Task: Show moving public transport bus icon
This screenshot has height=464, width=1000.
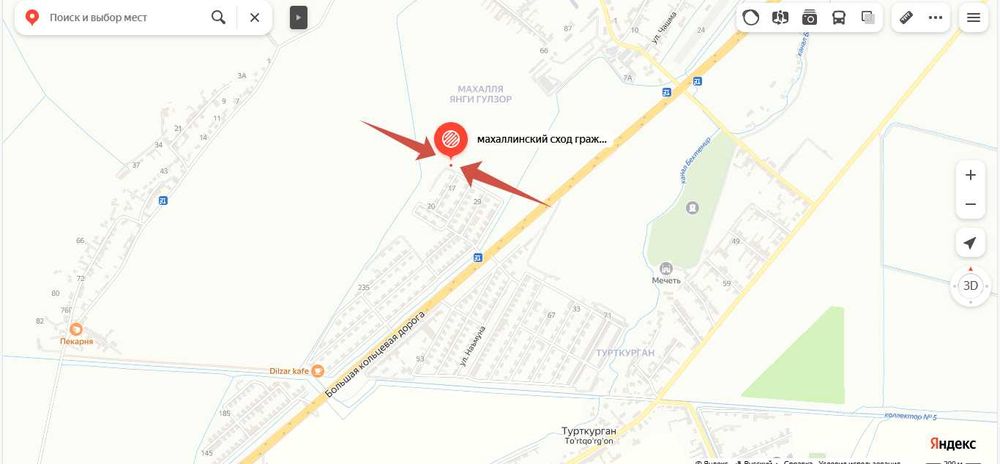Action: coord(838,17)
